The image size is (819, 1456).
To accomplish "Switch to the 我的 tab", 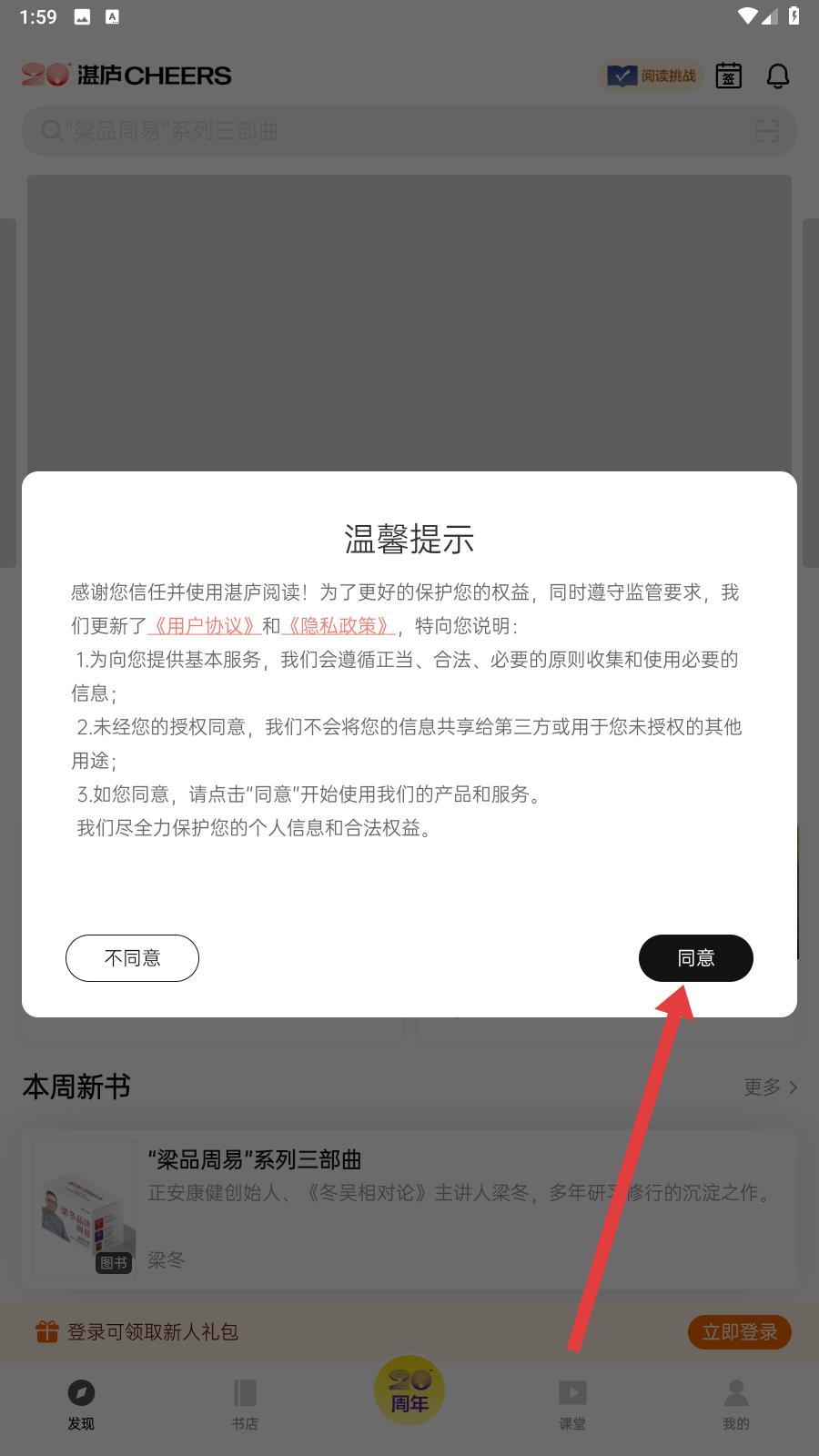I will [x=736, y=1404].
